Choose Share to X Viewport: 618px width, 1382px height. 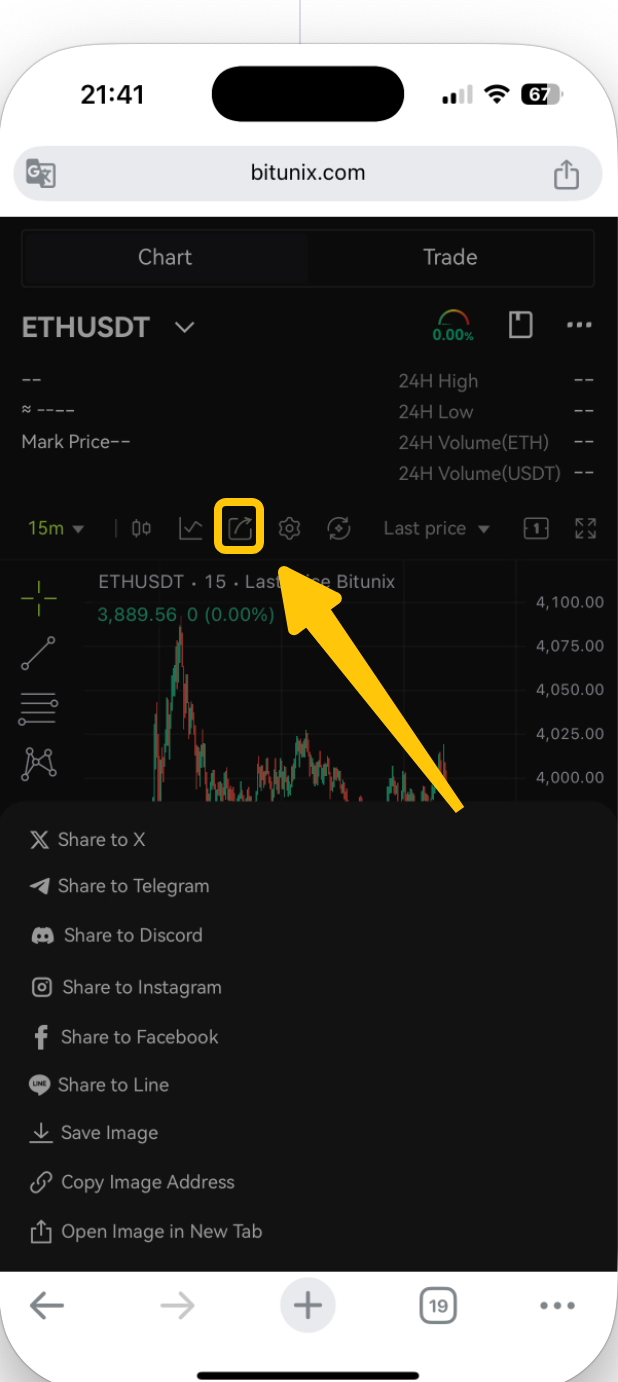(100, 839)
